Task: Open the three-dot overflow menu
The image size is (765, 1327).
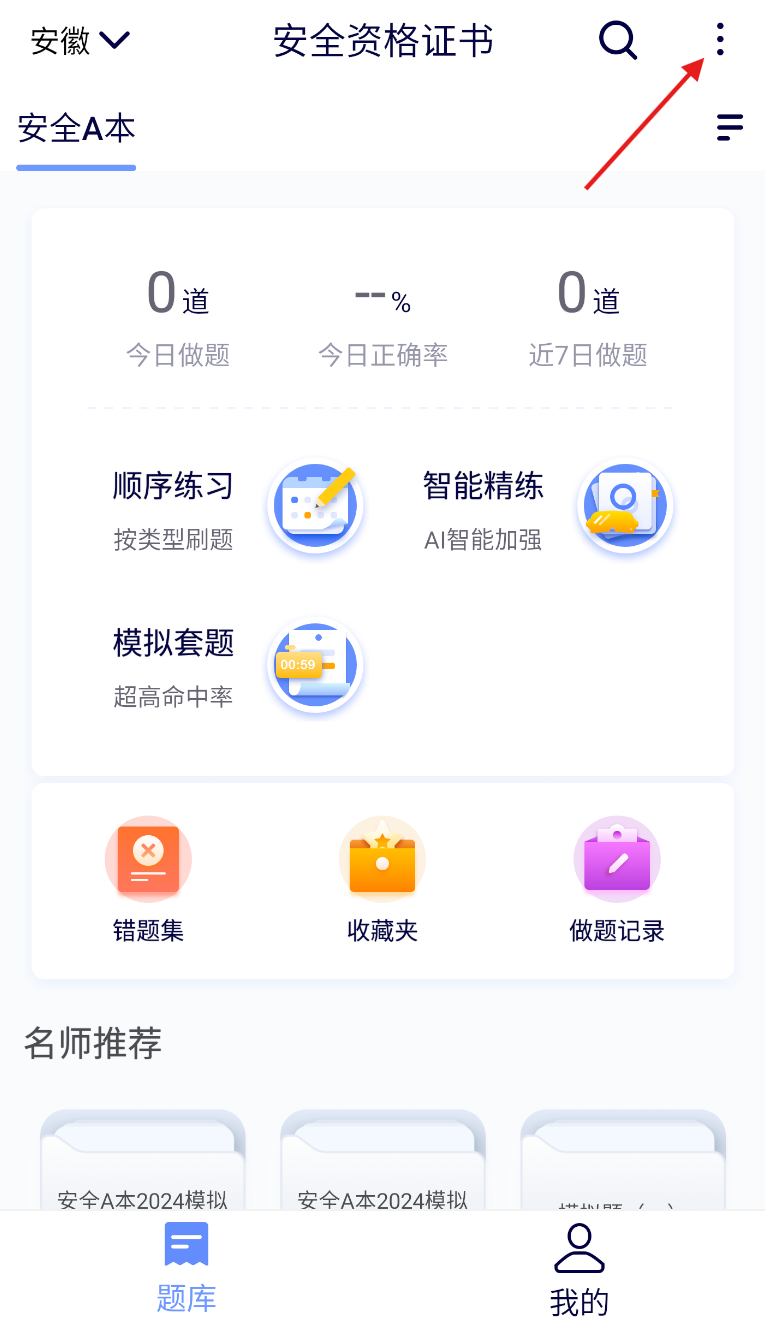Action: click(720, 41)
